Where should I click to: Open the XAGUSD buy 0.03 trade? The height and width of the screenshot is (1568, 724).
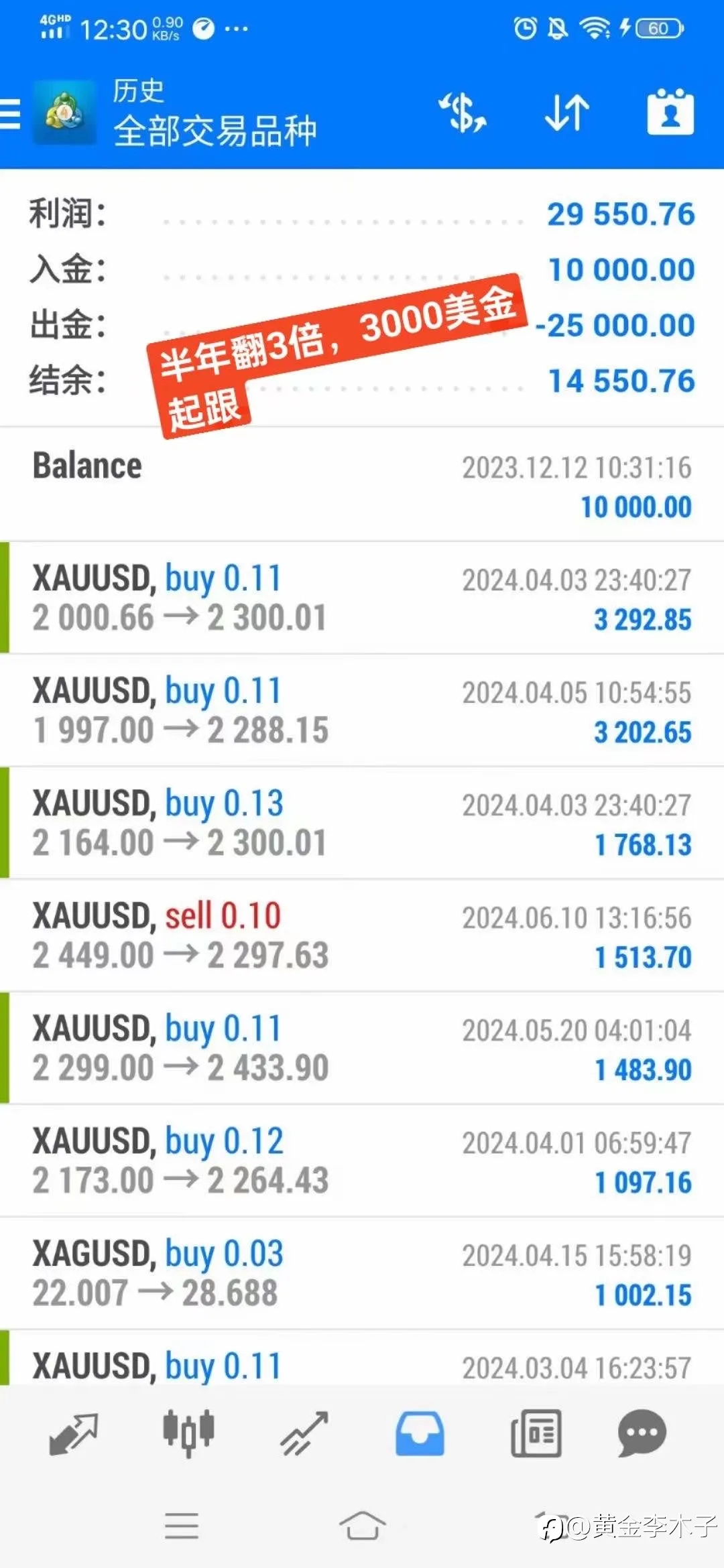click(362, 1273)
